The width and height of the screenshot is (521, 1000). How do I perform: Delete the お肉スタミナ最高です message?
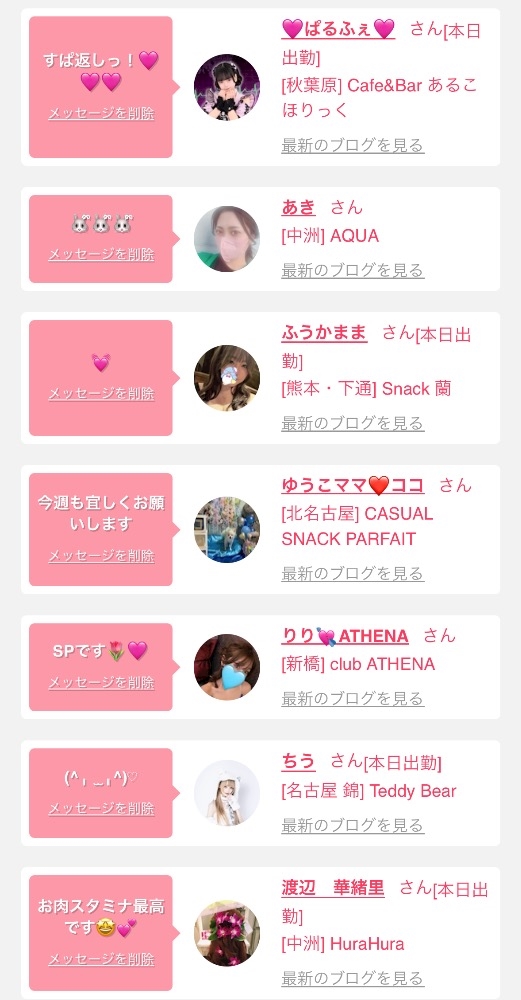[x=101, y=959]
